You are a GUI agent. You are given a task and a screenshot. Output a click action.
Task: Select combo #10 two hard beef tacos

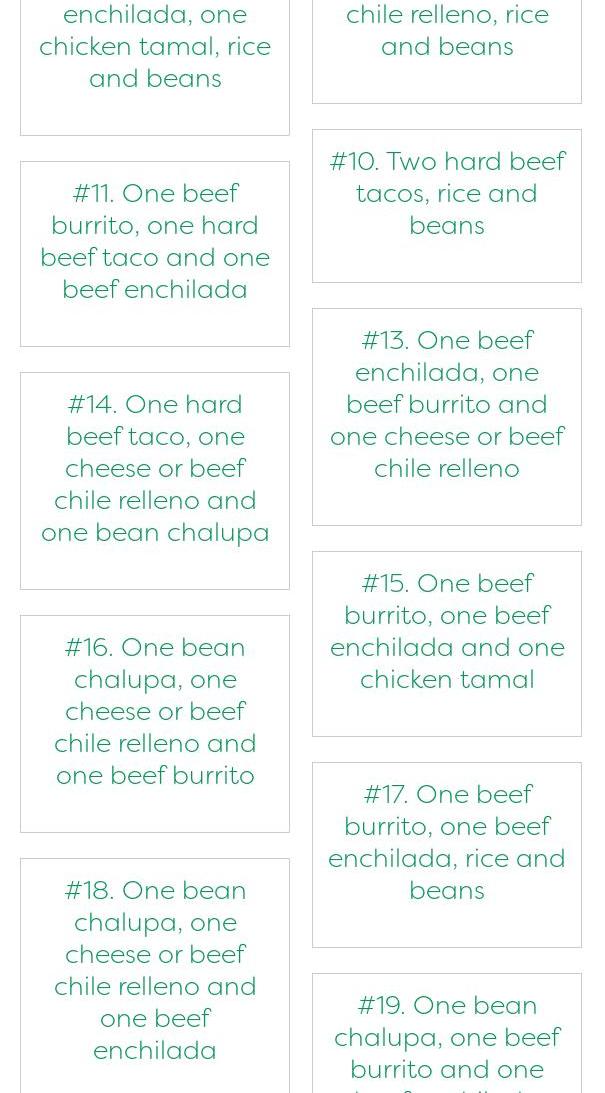(x=447, y=206)
